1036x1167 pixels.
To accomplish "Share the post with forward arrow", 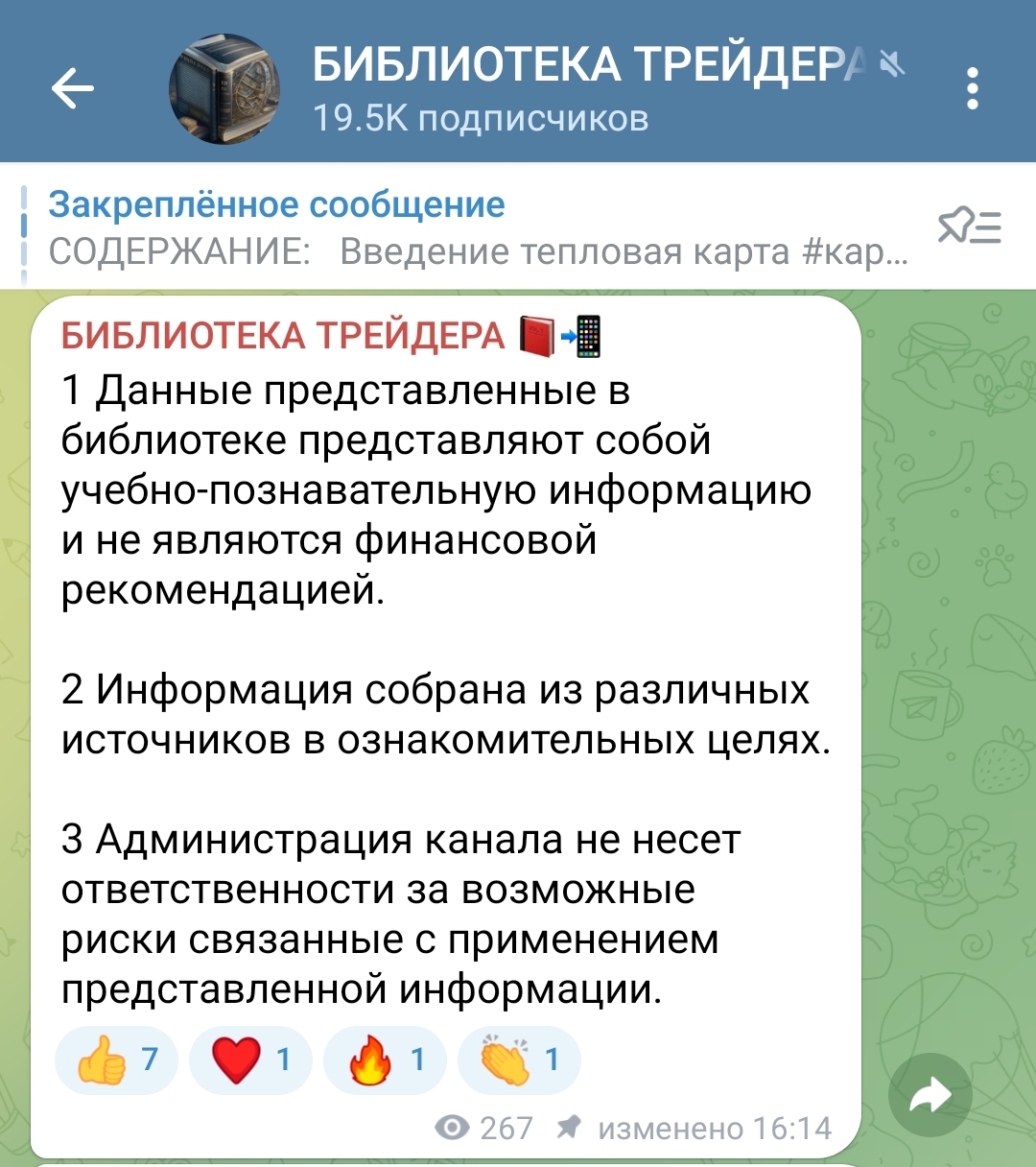I will [930, 1095].
